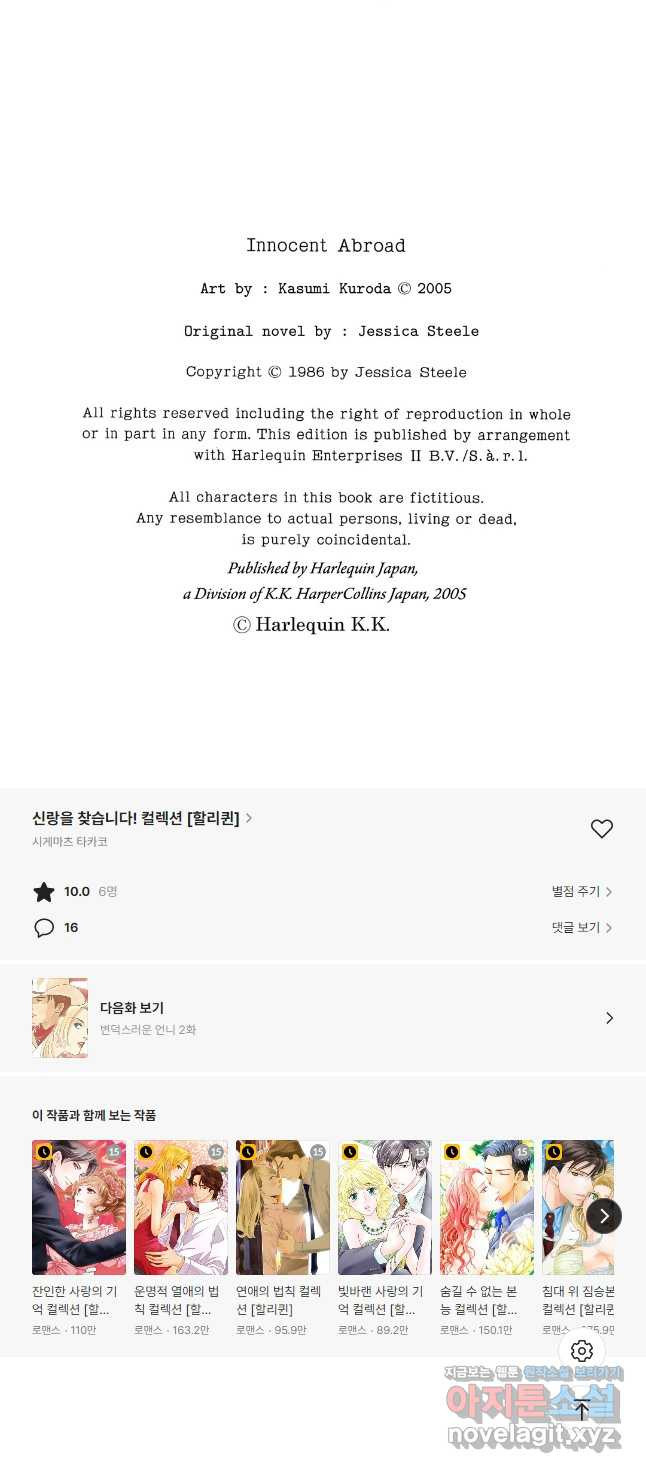Jump back to the top of the page
The image size is (646, 1473).
(582, 1410)
